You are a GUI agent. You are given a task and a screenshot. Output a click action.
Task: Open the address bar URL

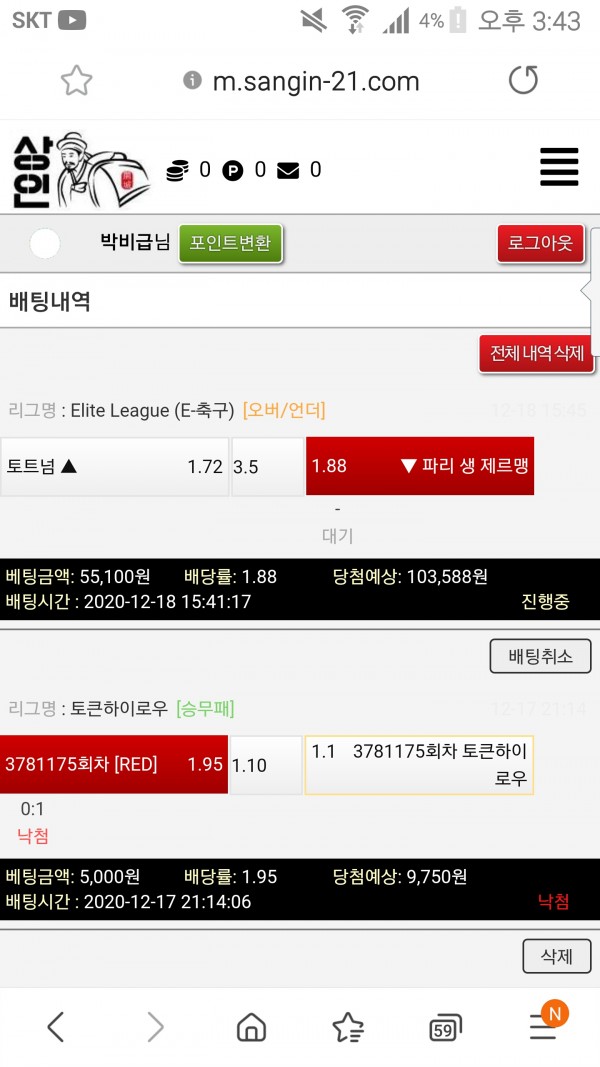(x=315, y=81)
